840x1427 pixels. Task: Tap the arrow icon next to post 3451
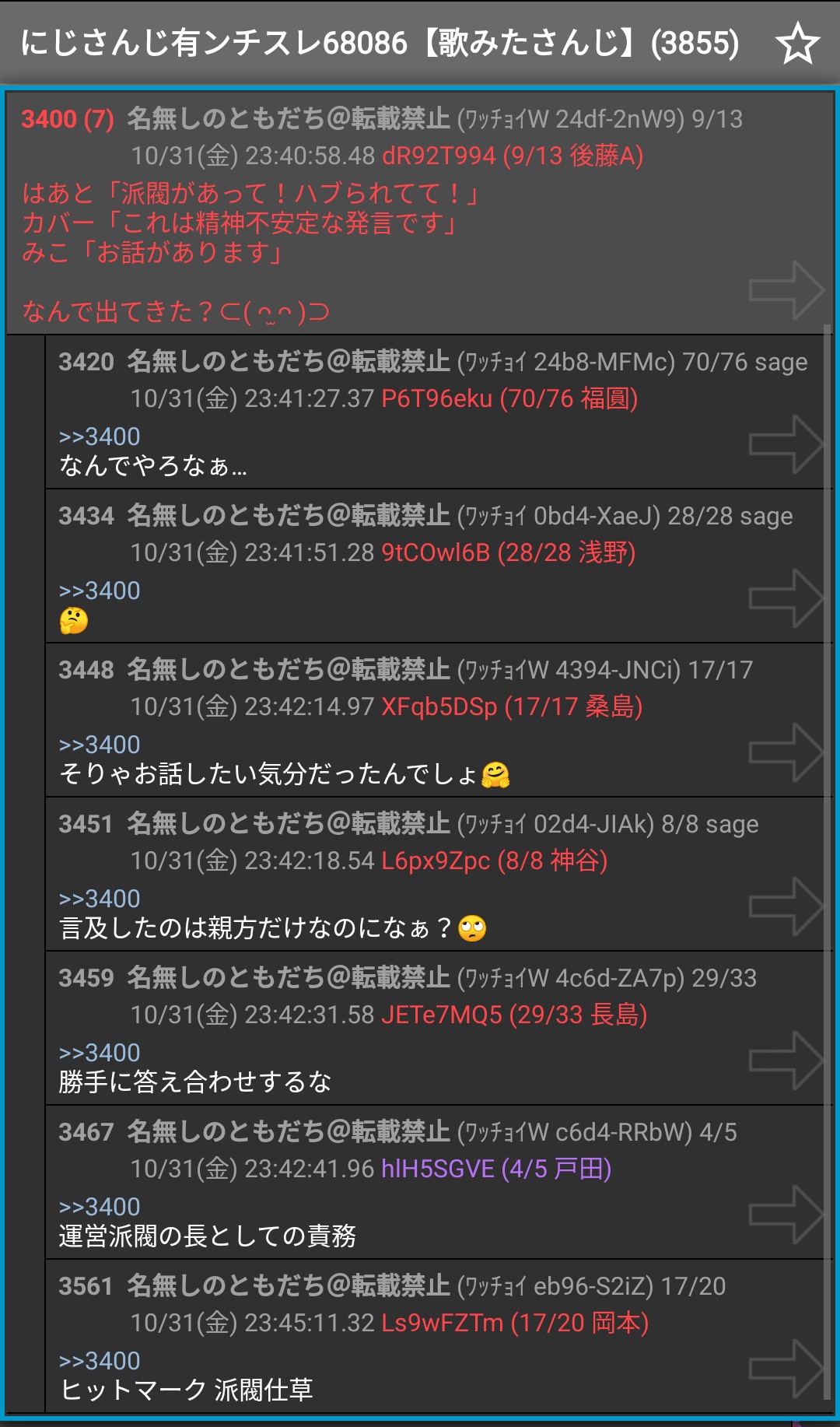(787, 906)
